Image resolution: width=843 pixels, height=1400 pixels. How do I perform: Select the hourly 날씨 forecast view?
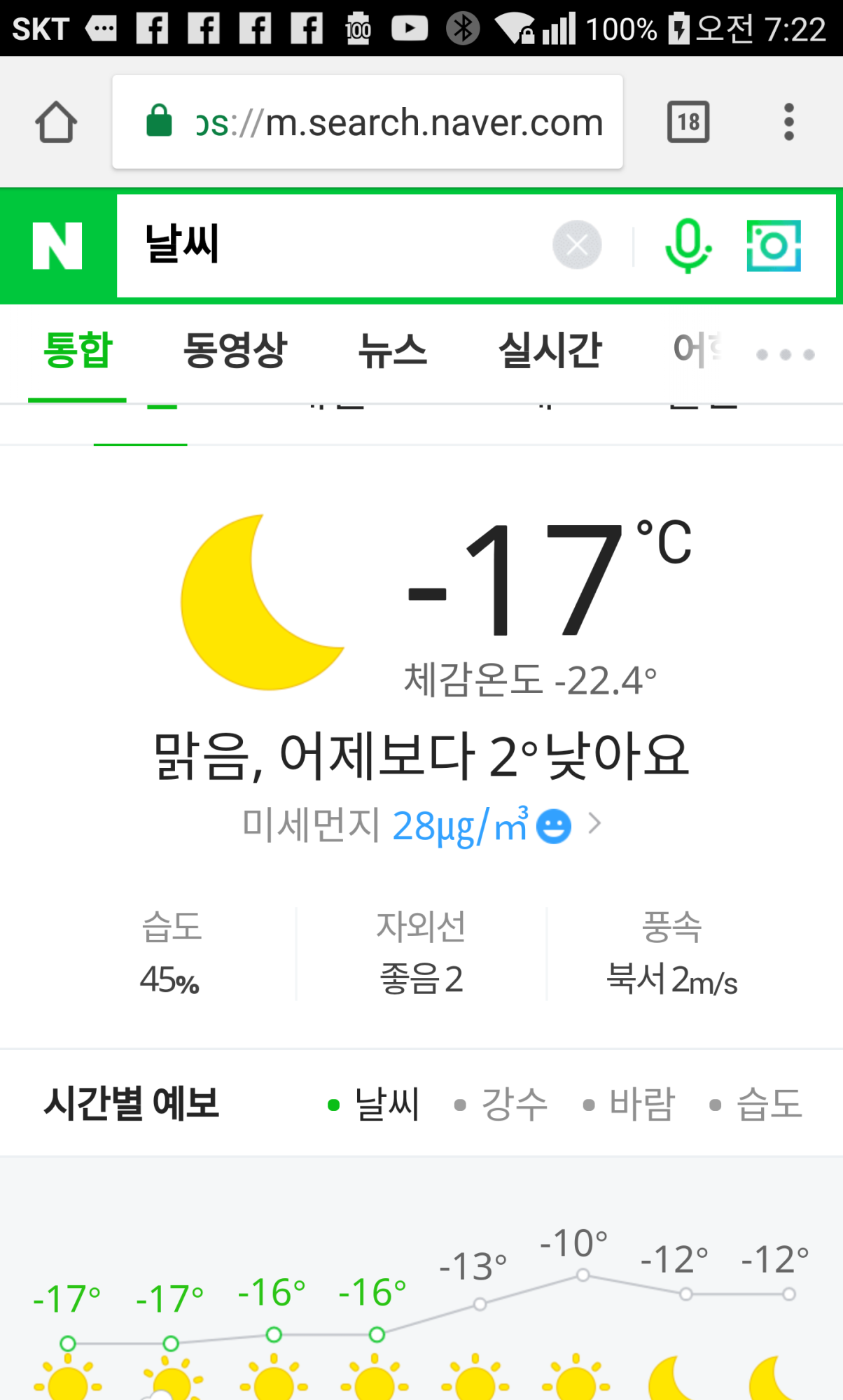tap(386, 1105)
